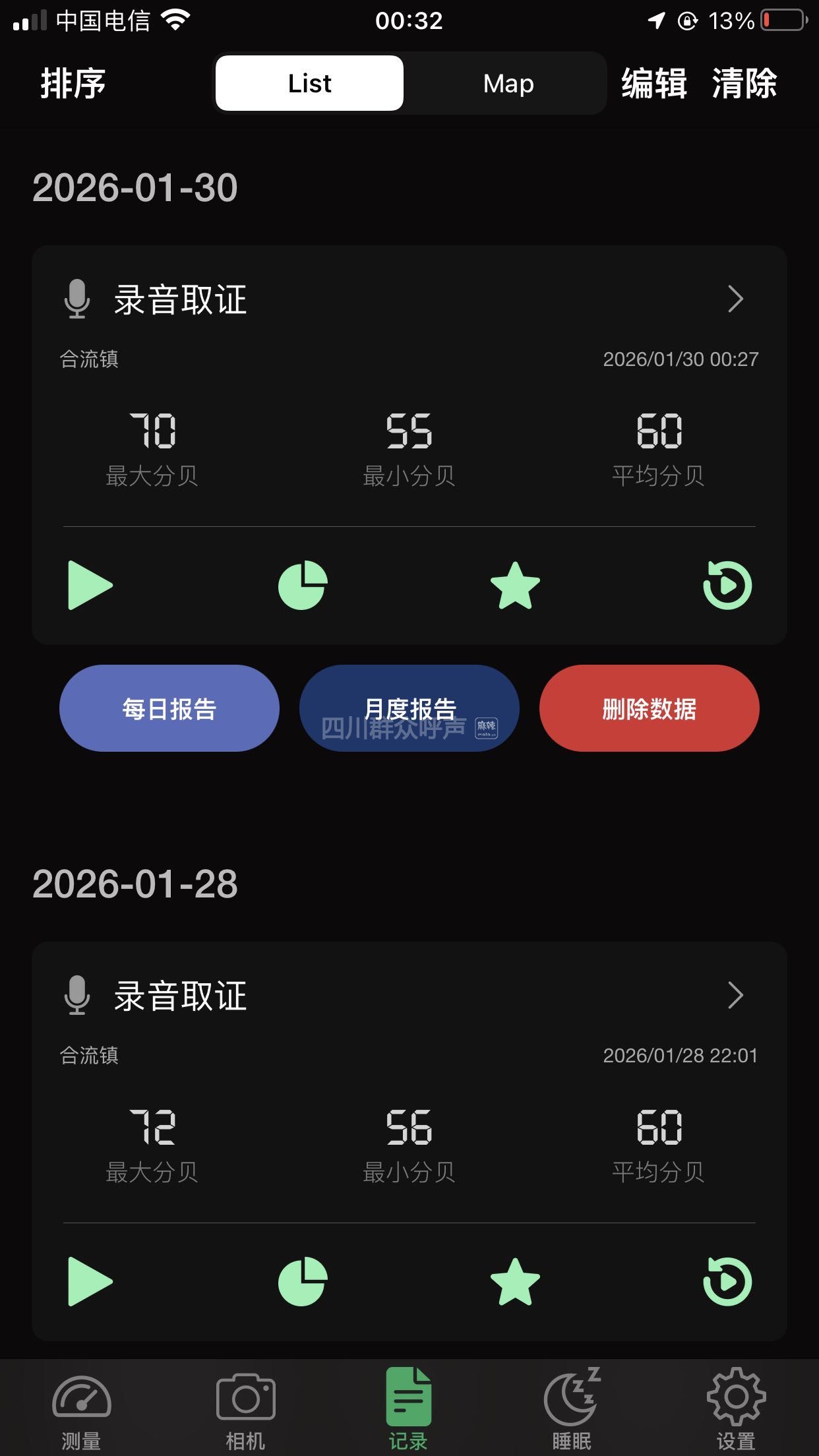Tap 编辑 to edit records
The width and height of the screenshot is (819, 1456).
click(653, 84)
